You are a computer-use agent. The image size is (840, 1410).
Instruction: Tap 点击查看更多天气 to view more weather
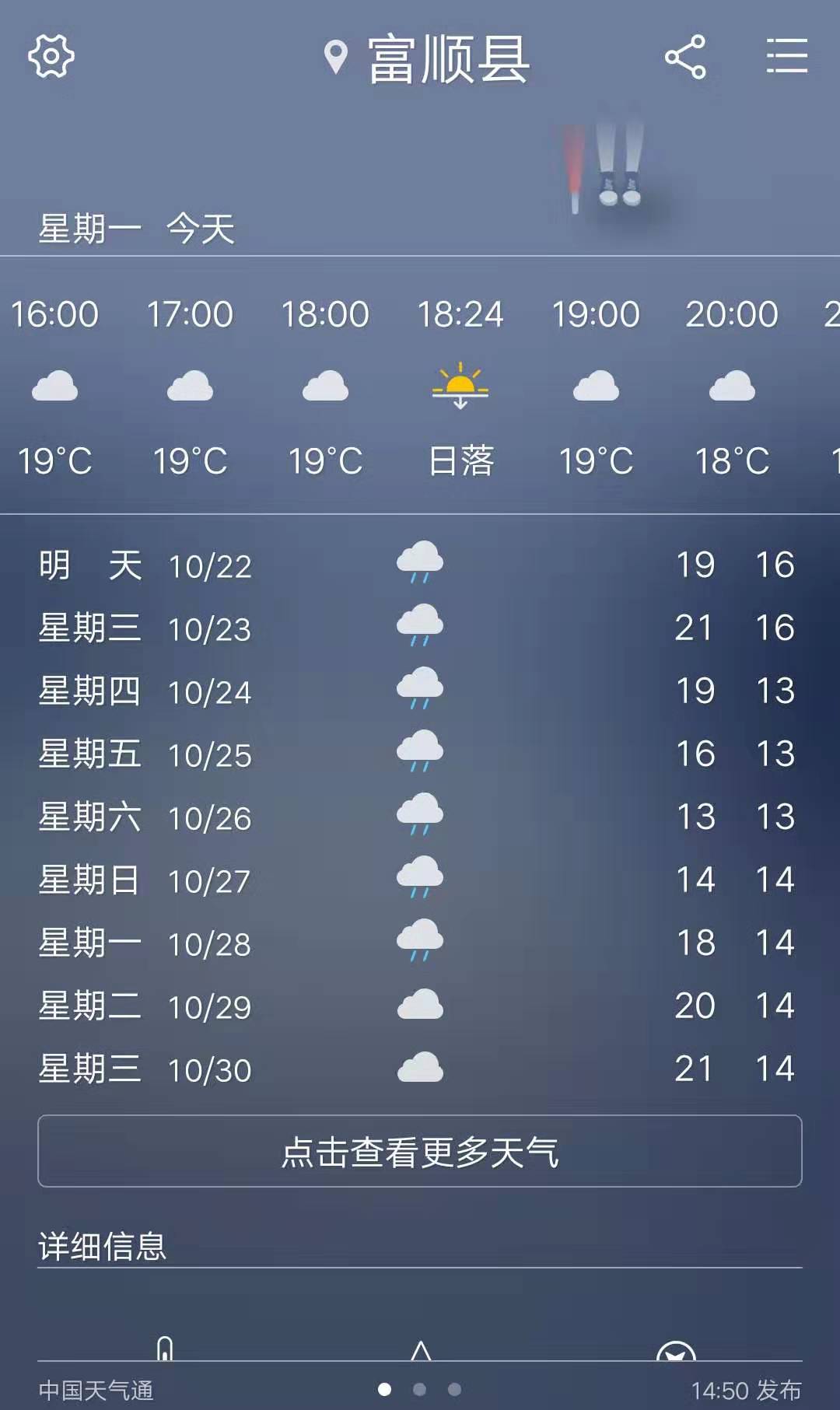coord(420,1152)
